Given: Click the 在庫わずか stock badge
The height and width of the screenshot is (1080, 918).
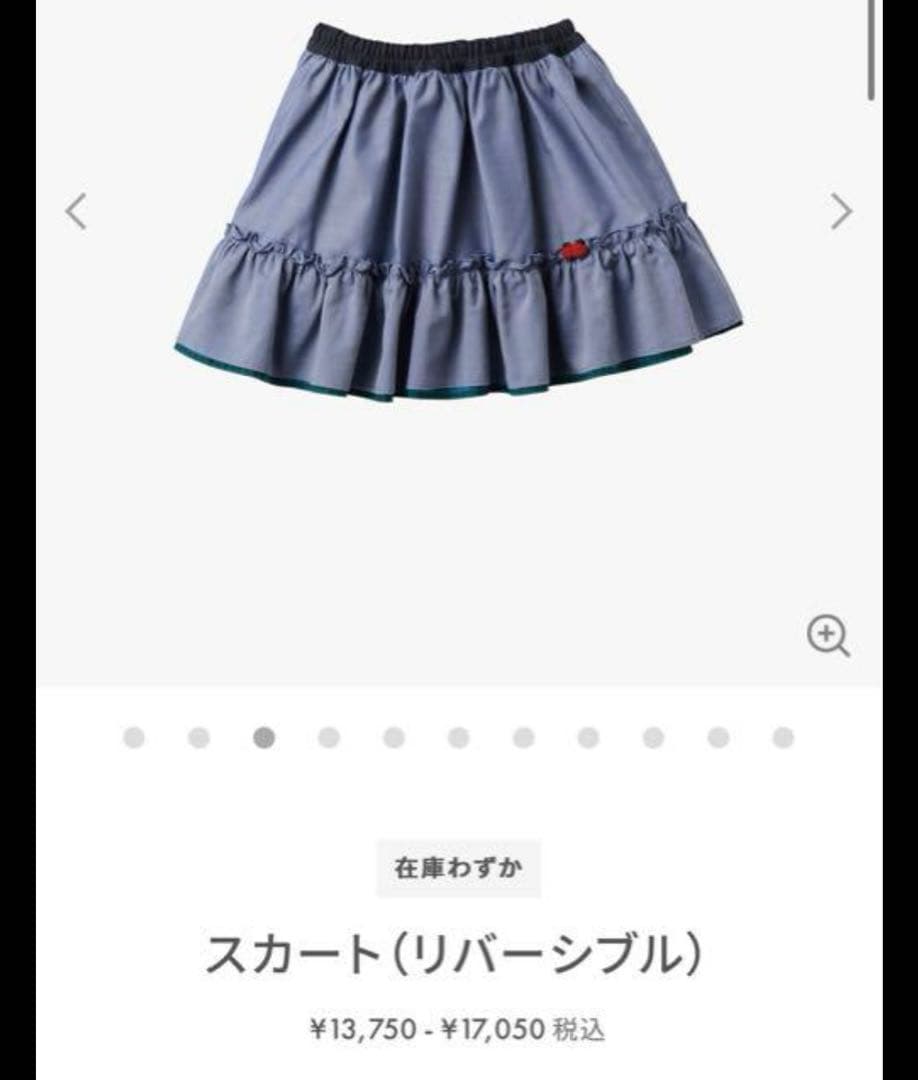Looking at the screenshot, I should point(459,866).
